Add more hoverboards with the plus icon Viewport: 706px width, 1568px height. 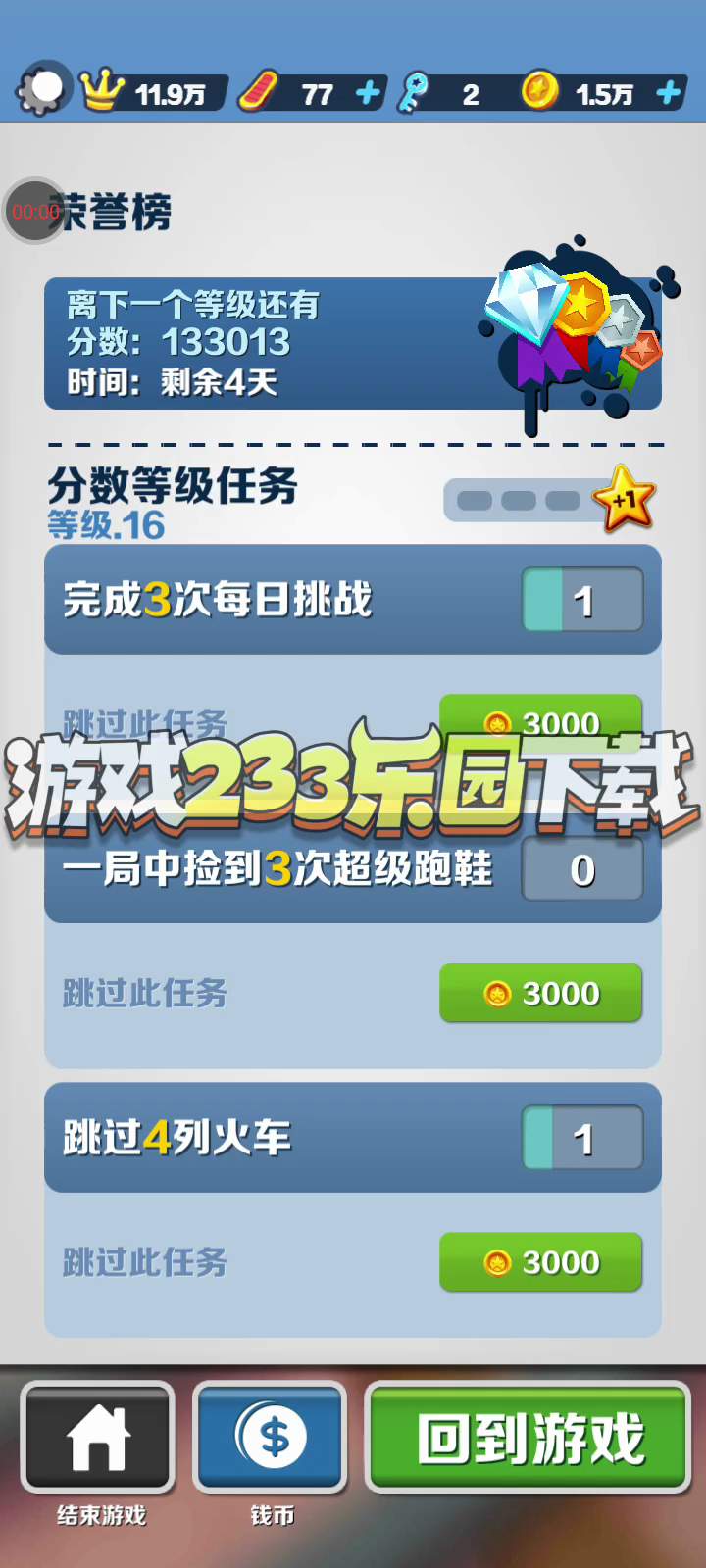(x=368, y=93)
